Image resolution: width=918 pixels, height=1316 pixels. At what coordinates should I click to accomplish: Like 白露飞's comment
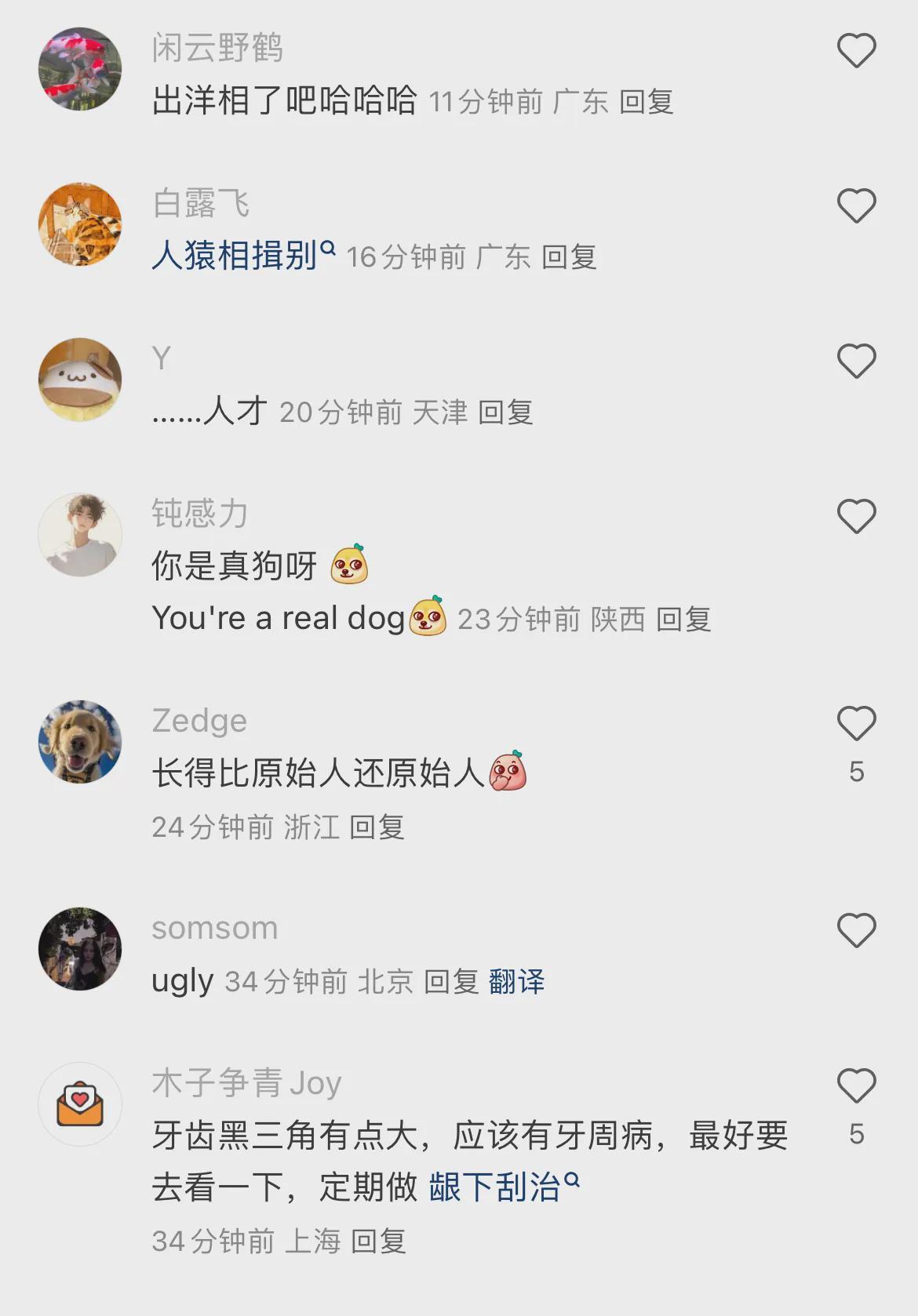(x=856, y=206)
